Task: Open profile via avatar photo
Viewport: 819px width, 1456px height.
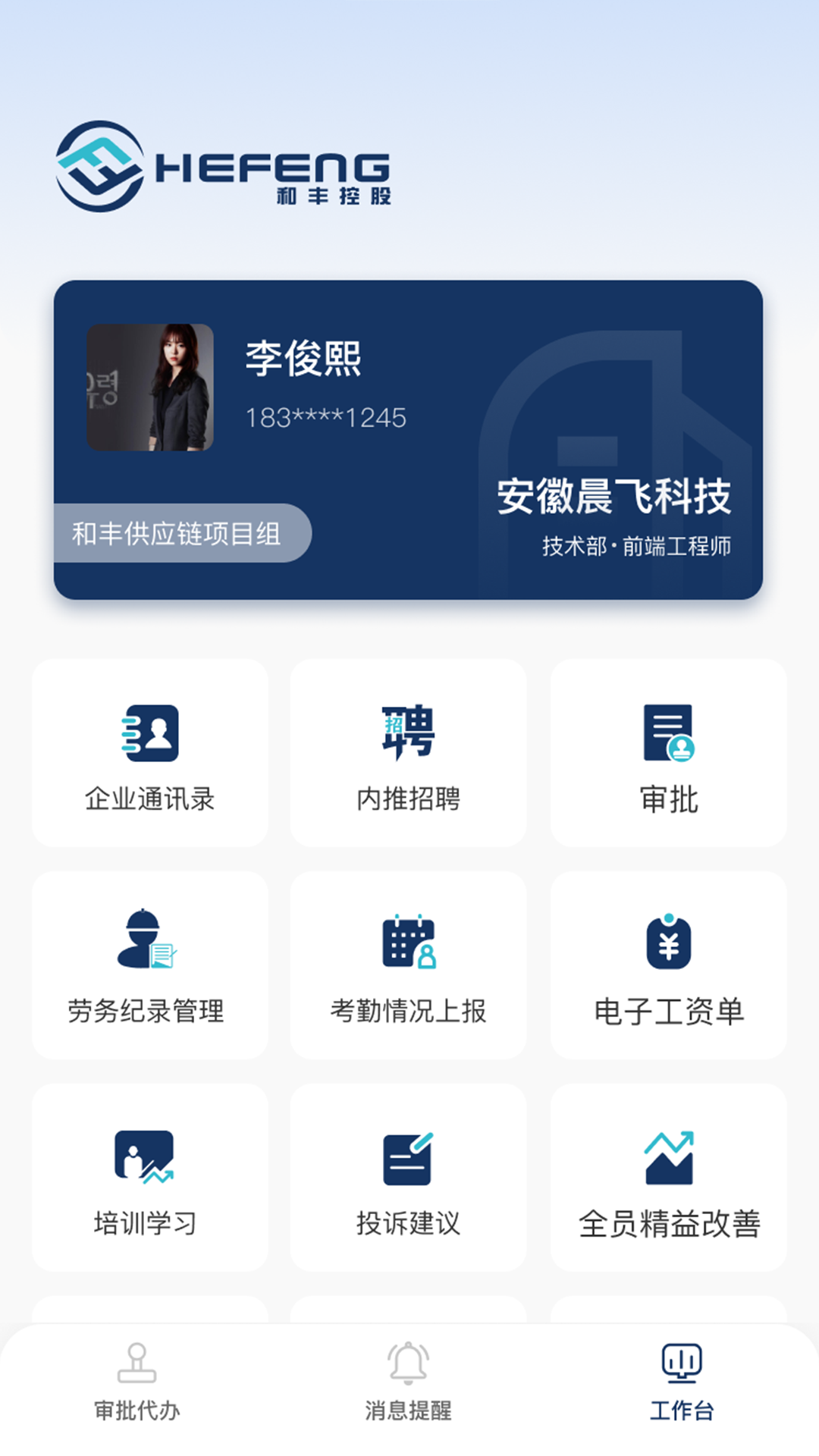Action: point(150,389)
